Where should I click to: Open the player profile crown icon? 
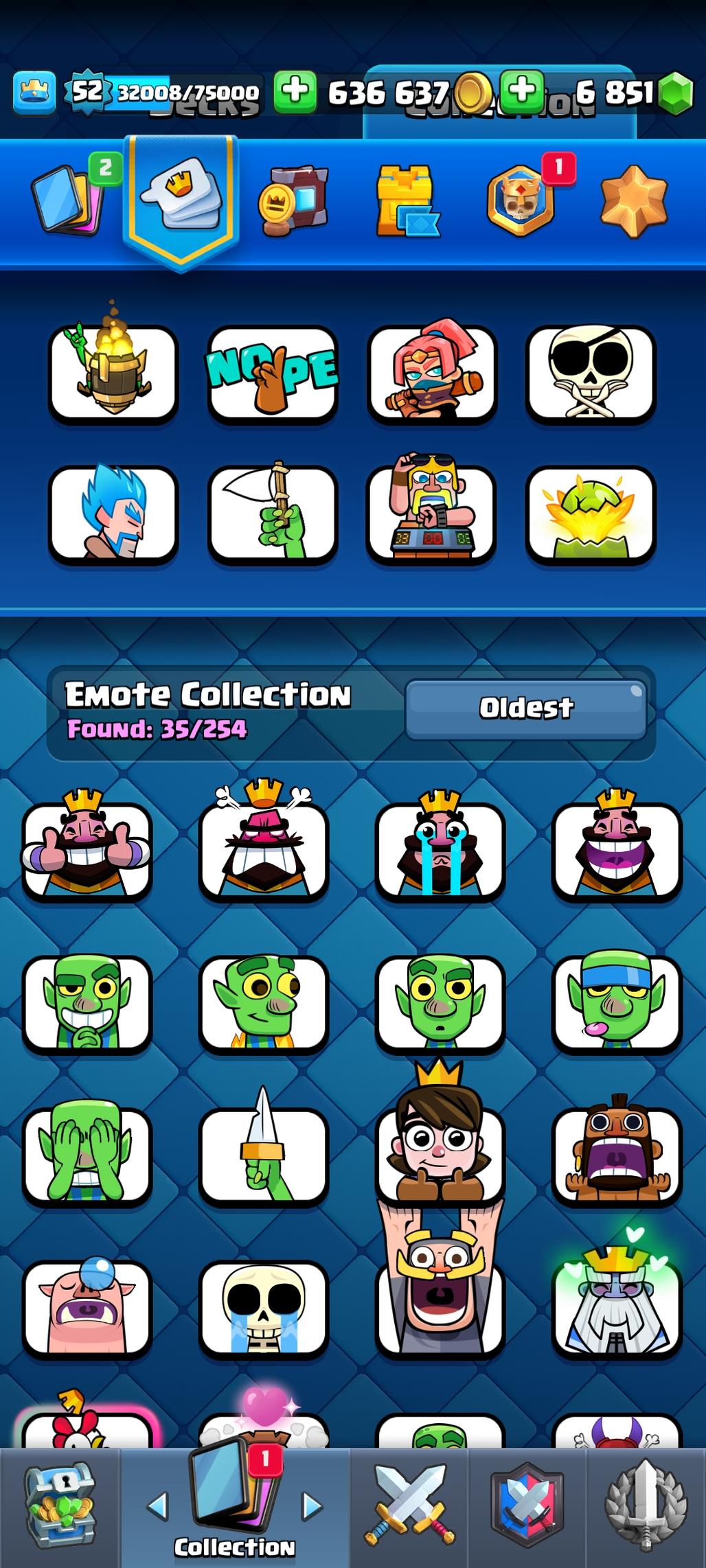pos(34,92)
